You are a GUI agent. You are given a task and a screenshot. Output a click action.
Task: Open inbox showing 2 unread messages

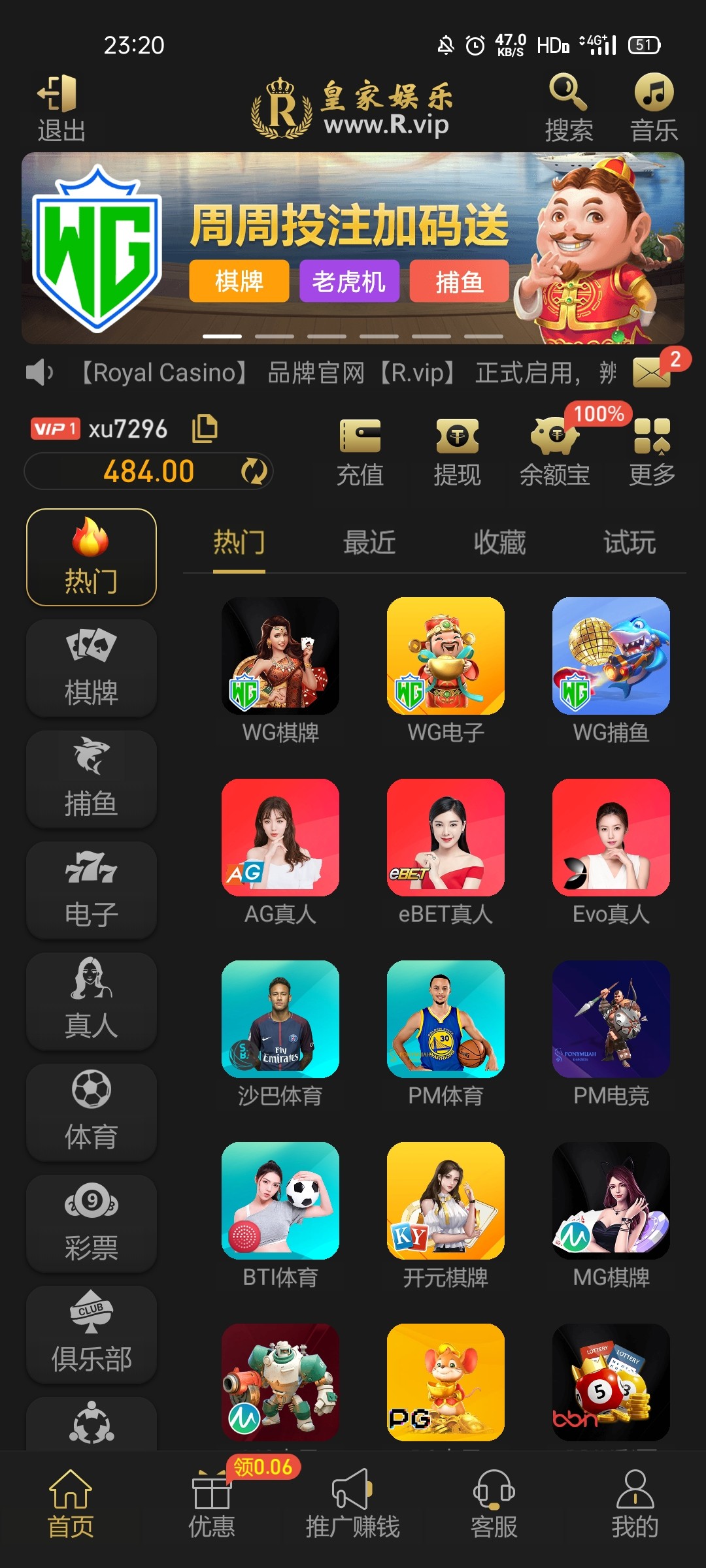pyautogui.click(x=653, y=372)
